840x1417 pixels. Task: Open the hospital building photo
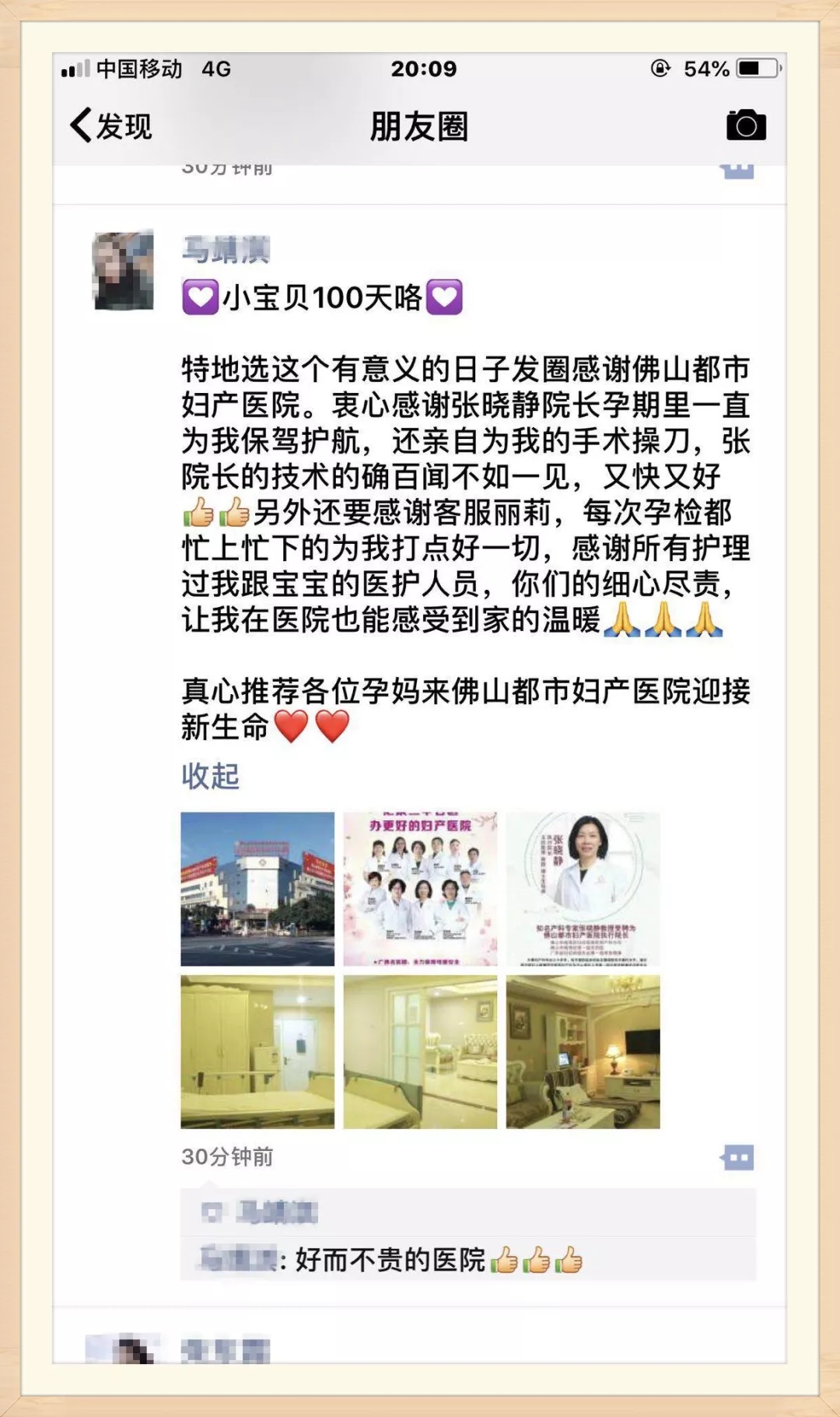pyautogui.click(x=257, y=889)
